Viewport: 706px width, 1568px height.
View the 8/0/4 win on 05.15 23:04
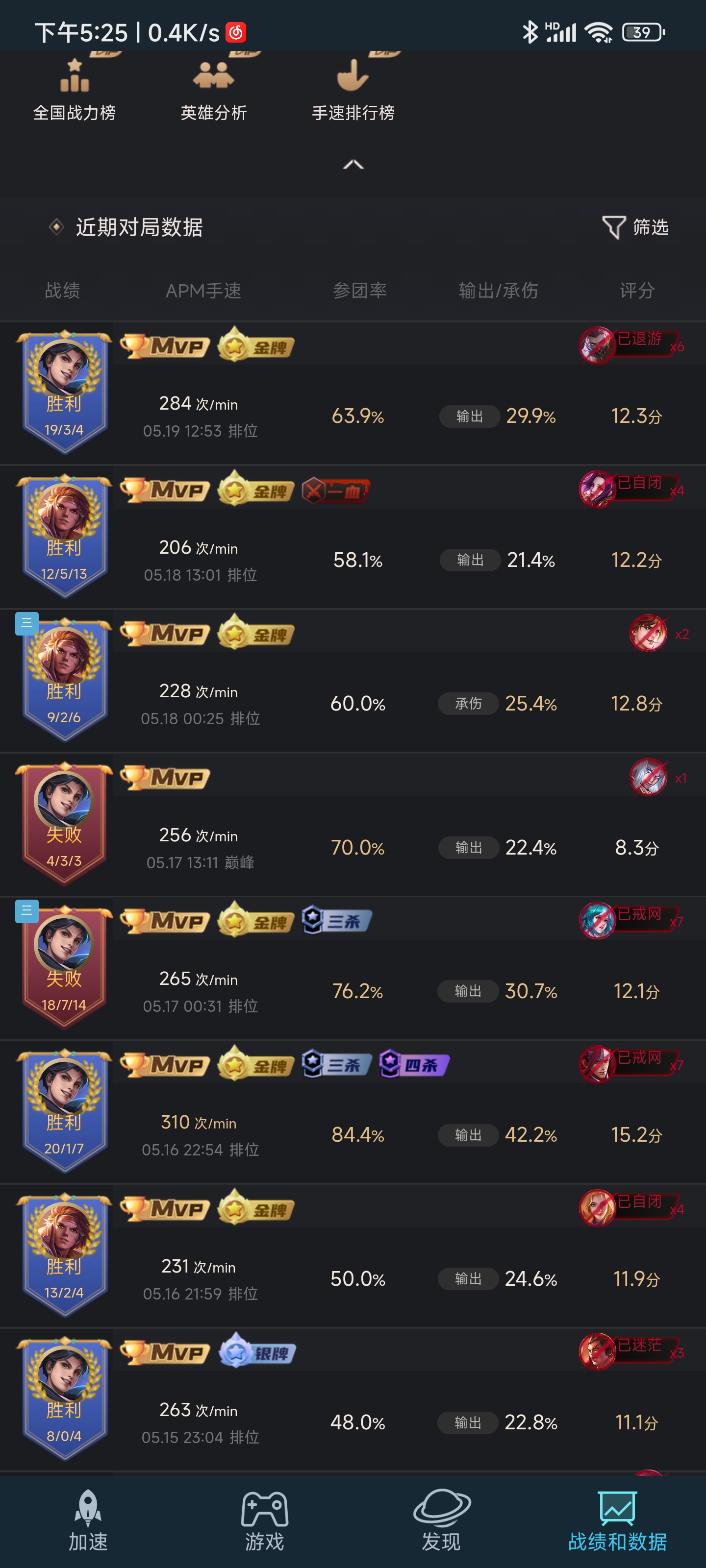[353, 1421]
